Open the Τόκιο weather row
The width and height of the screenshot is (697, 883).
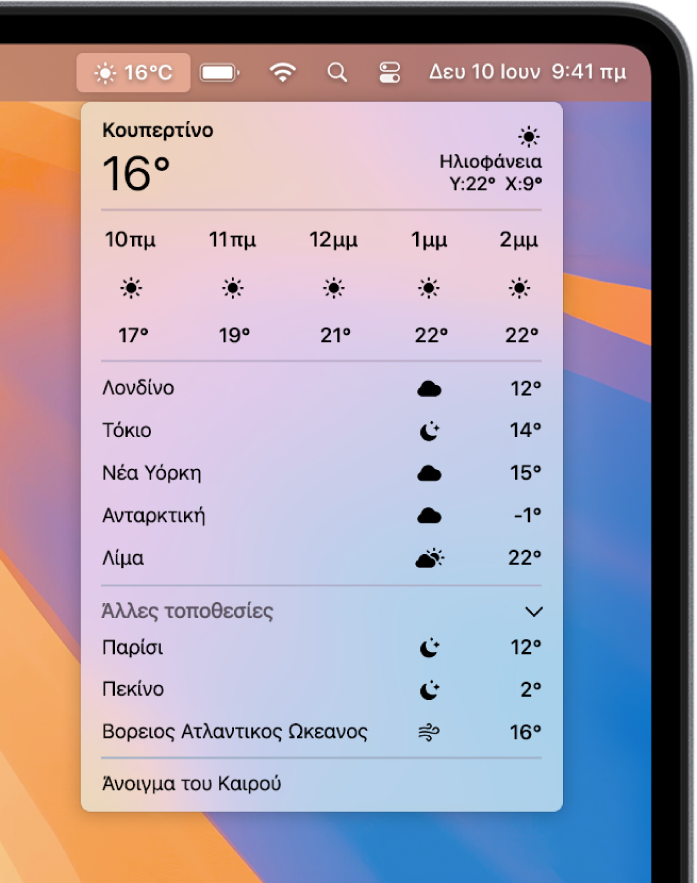[320, 431]
